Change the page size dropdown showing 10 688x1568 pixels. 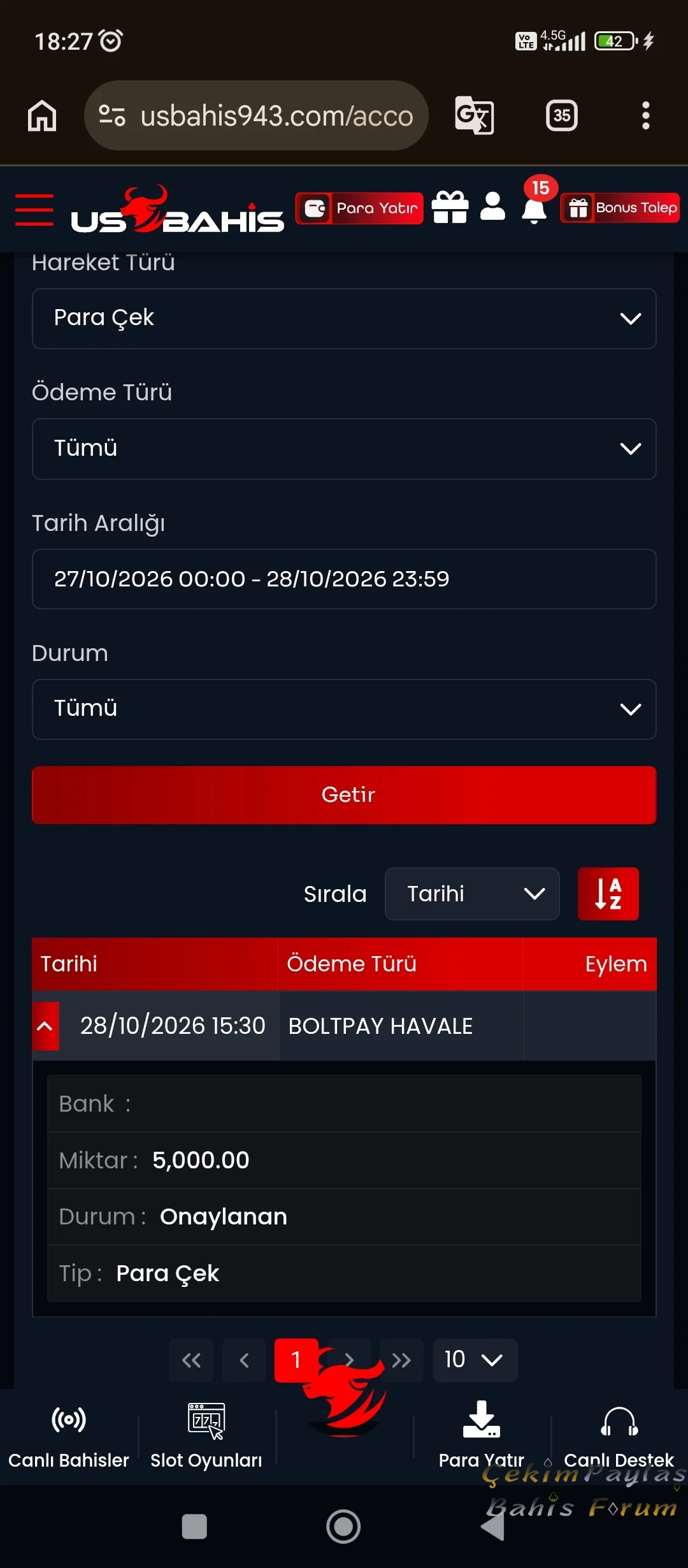[x=475, y=1360]
